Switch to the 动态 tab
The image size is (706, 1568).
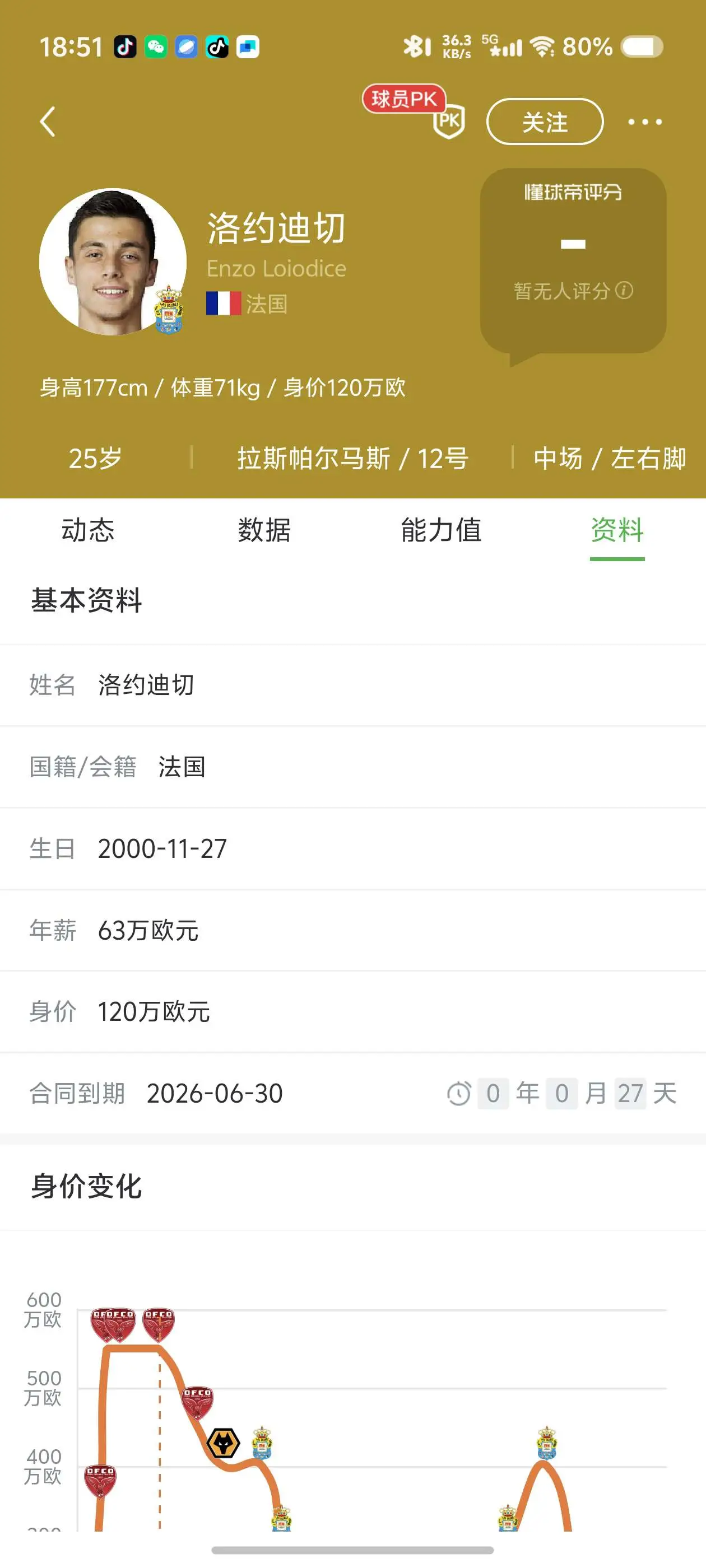[88, 530]
